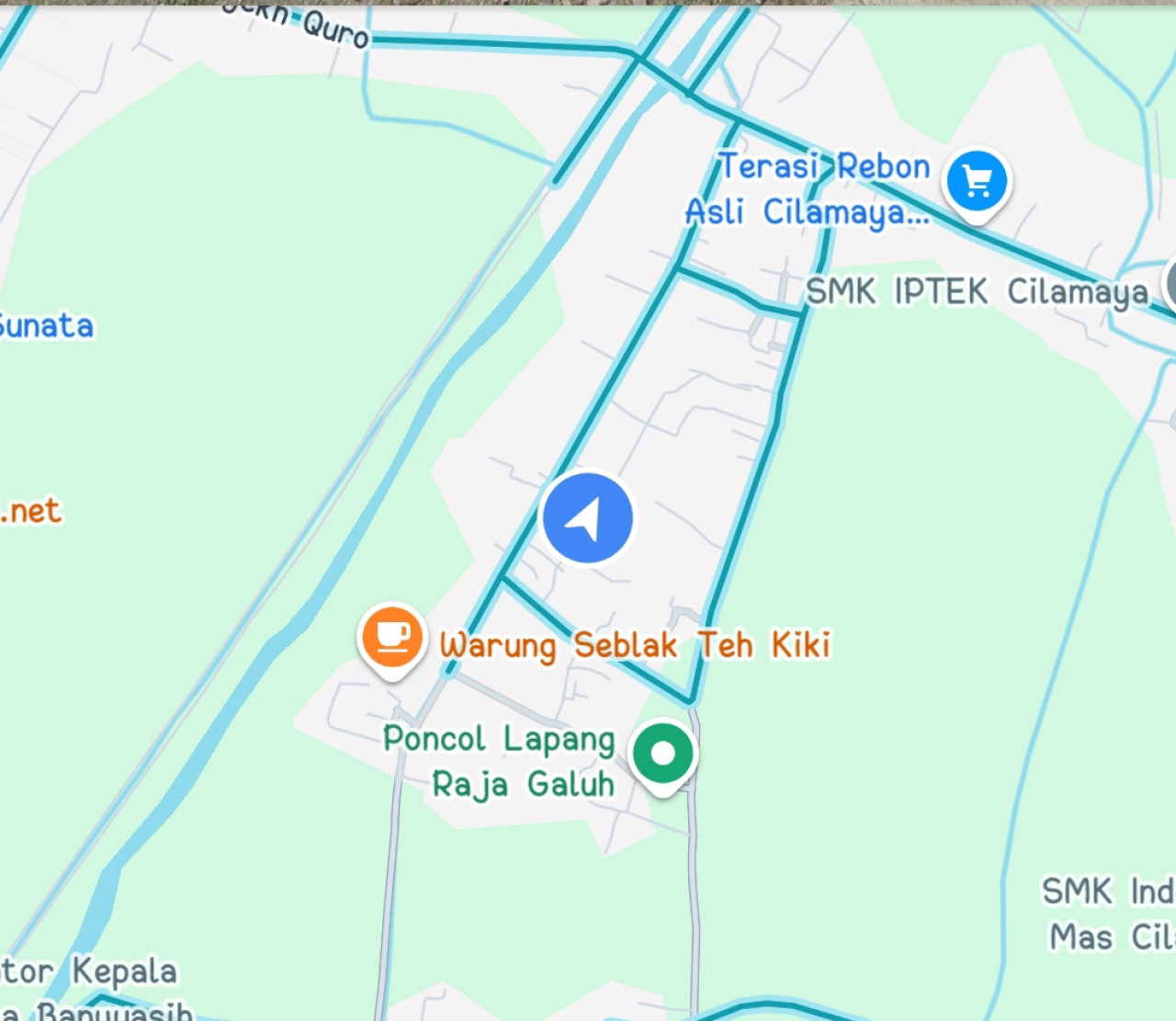
Task: Tap Warung Seblak Teh Kiki cafe marker
Action: (x=392, y=637)
